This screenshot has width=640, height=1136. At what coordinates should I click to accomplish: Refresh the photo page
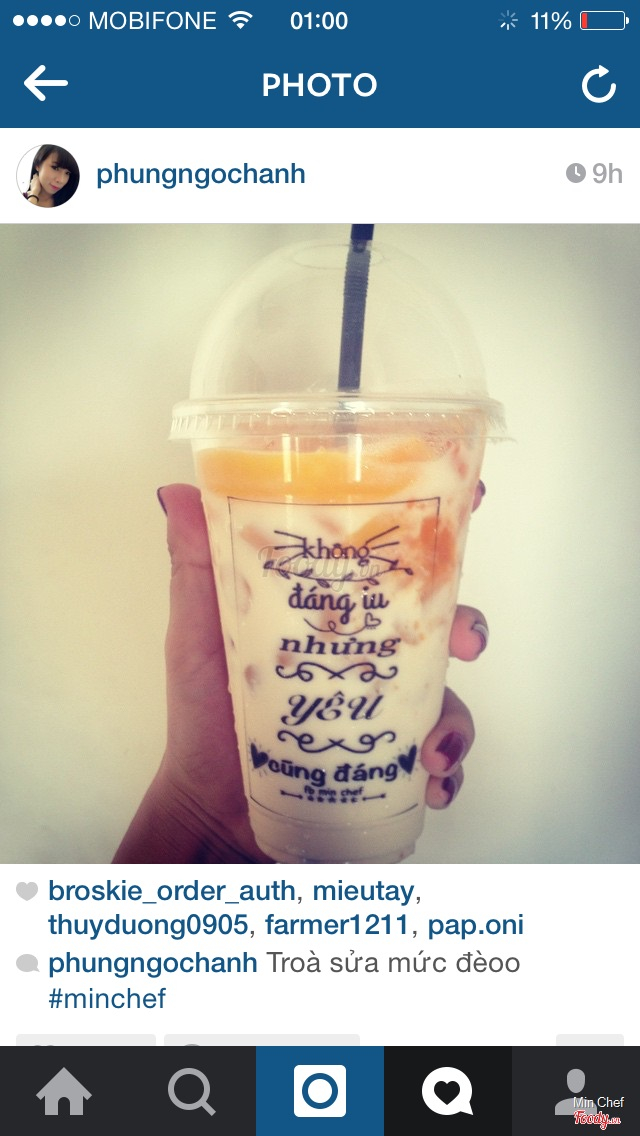pos(598,85)
